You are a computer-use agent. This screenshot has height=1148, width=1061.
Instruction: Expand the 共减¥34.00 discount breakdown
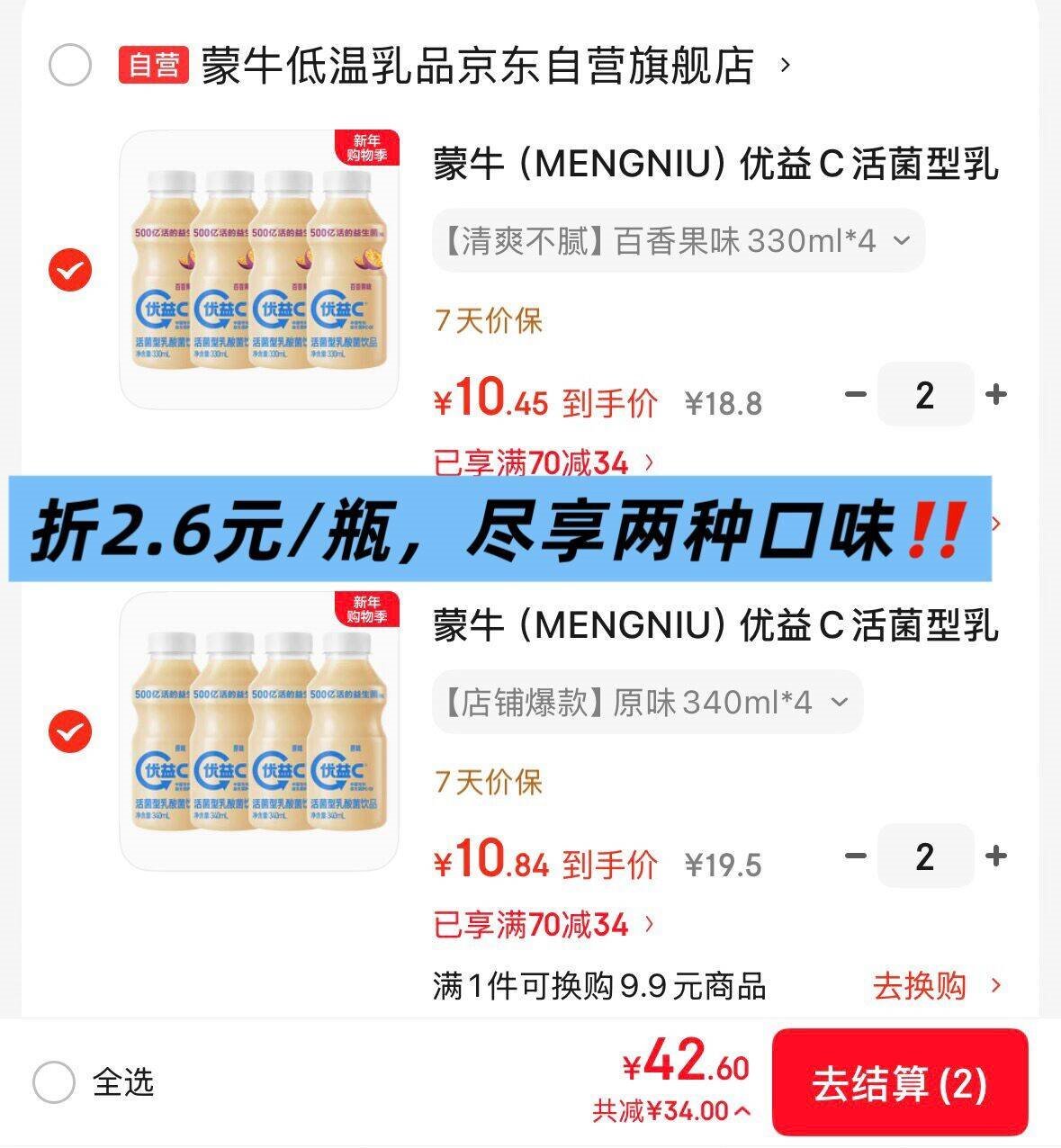pyautogui.click(x=671, y=1111)
